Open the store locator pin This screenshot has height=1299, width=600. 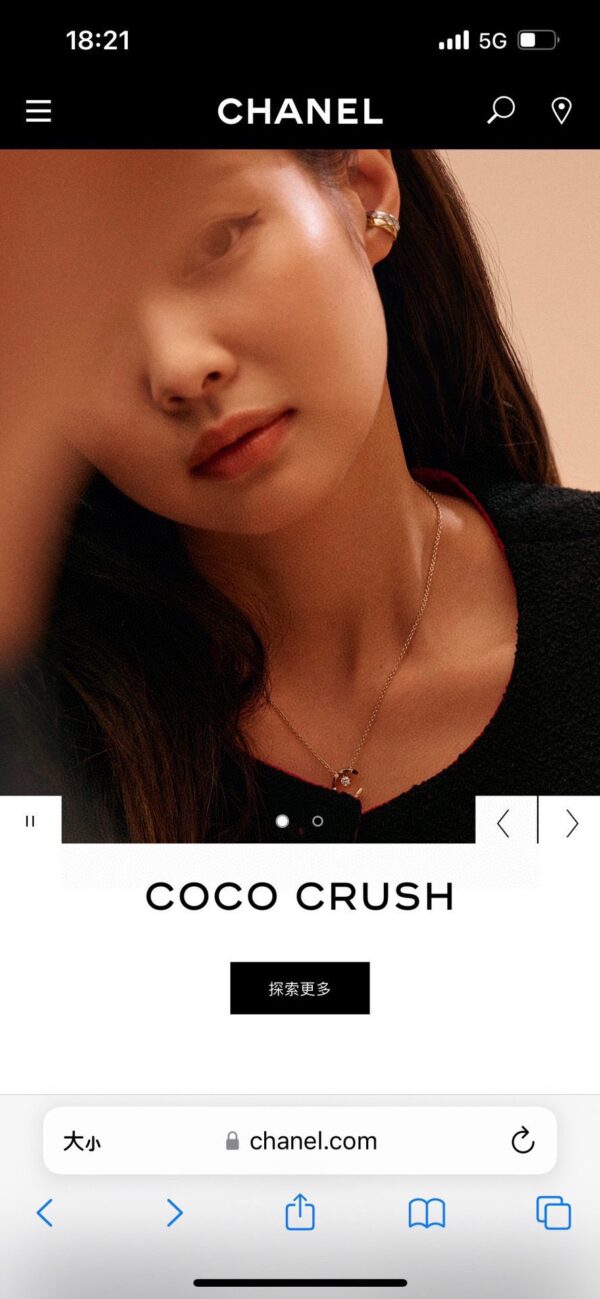(x=561, y=111)
